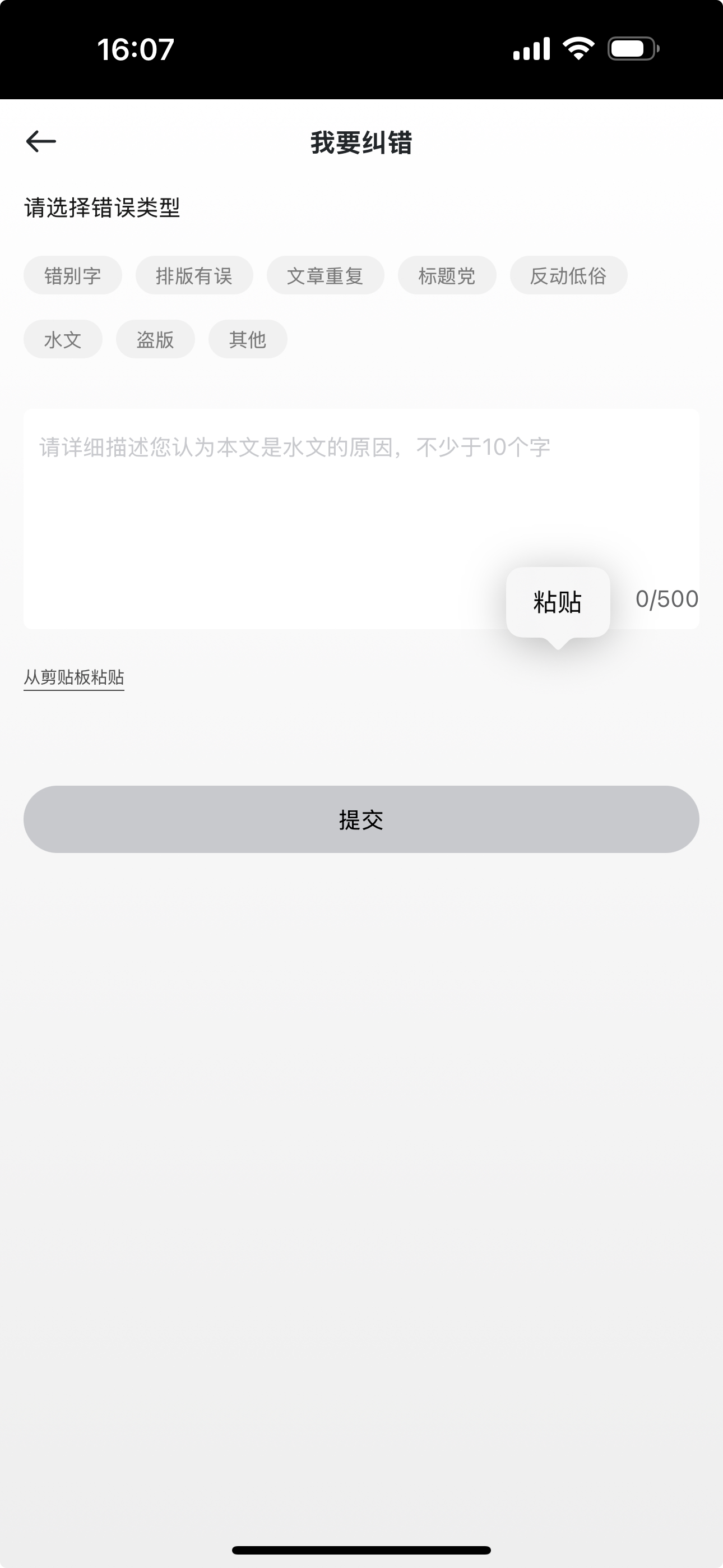
Task: Go back using the arrow icon
Action: (41, 142)
